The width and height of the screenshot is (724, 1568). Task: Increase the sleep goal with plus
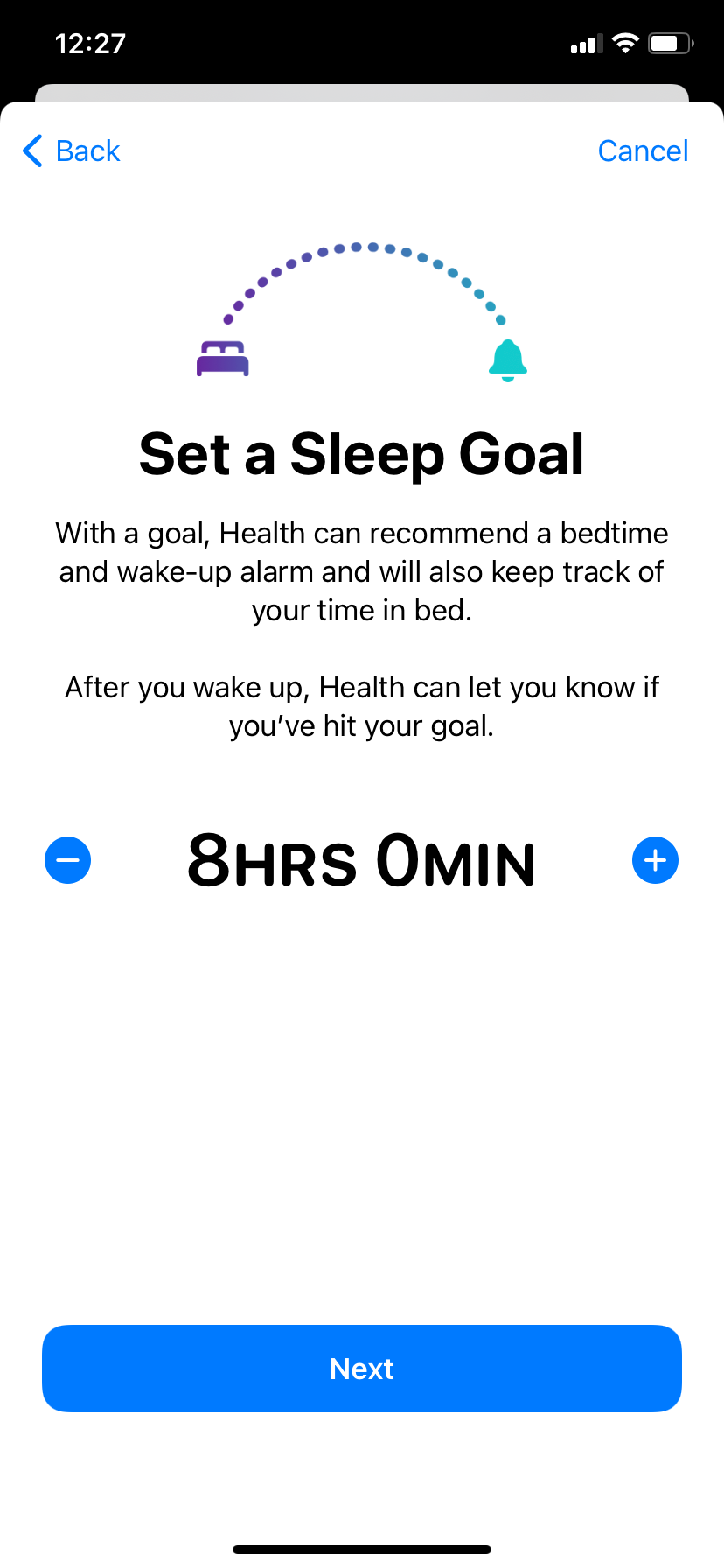click(655, 860)
